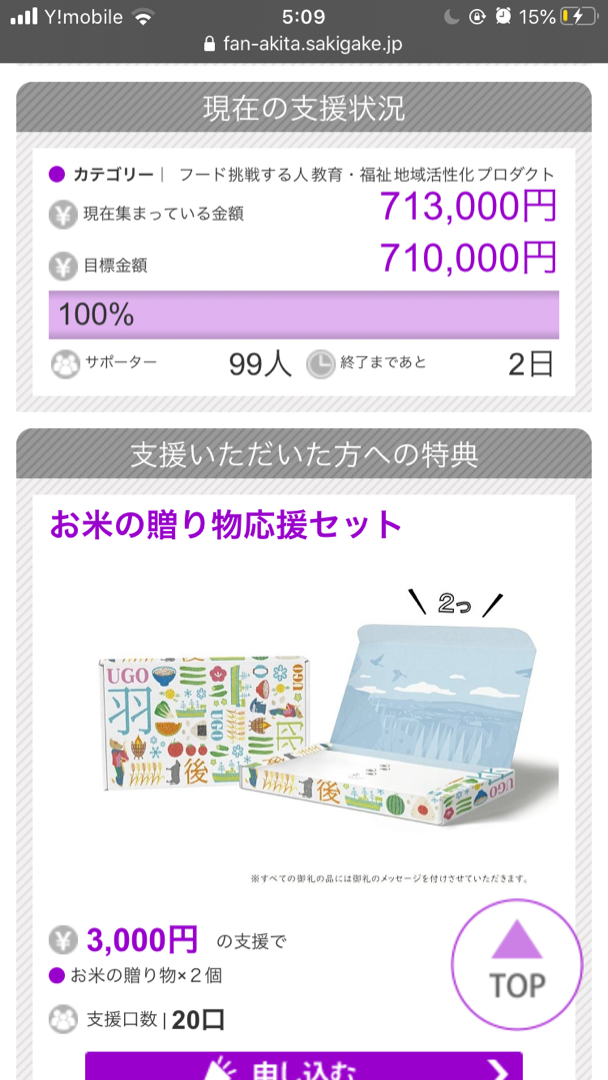This screenshot has width=608, height=1080.
Task: Tap the purple 申し込む apply button
Action: (304, 1066)
